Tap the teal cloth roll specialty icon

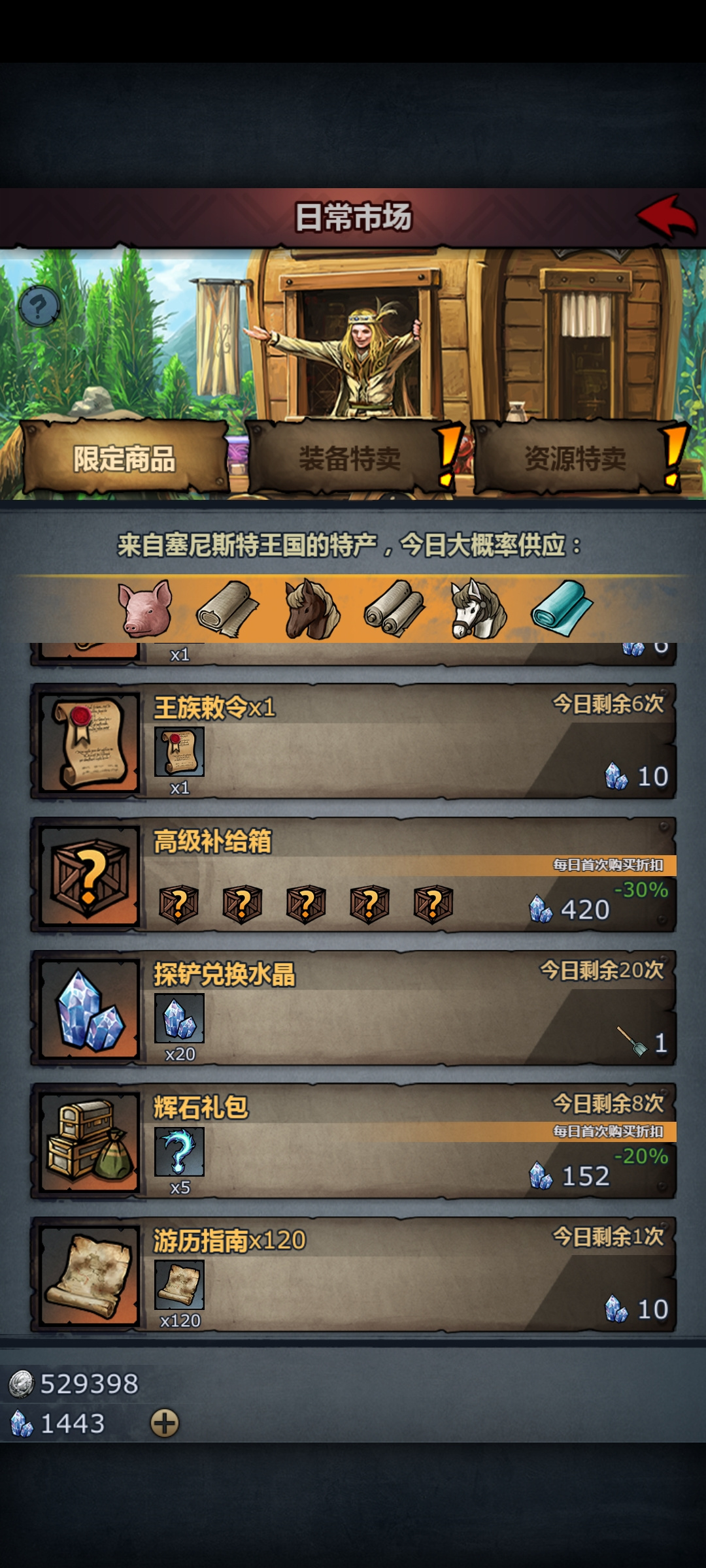(x=562, y=609)
